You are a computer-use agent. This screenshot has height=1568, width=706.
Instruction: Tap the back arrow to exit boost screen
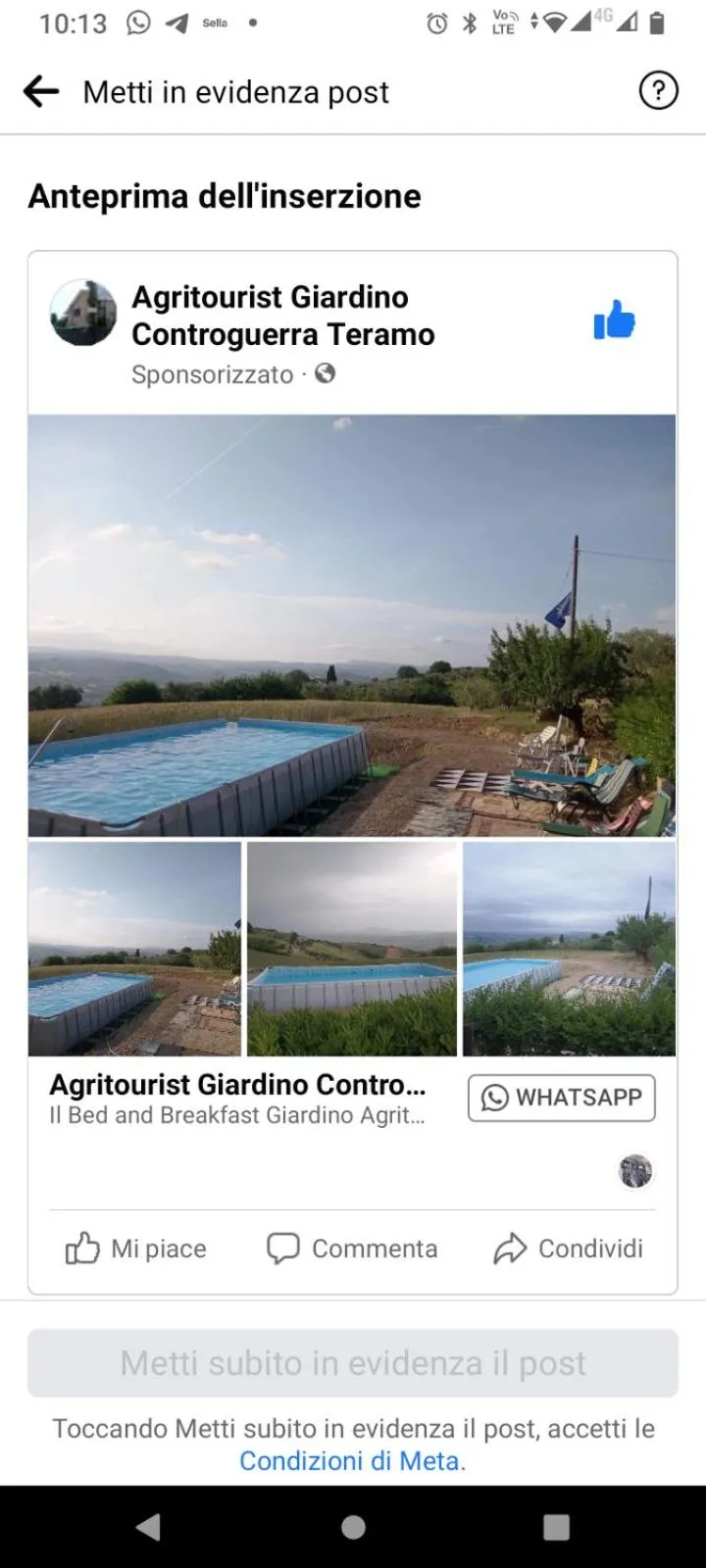pyautogui.click(x=39, y=91)
